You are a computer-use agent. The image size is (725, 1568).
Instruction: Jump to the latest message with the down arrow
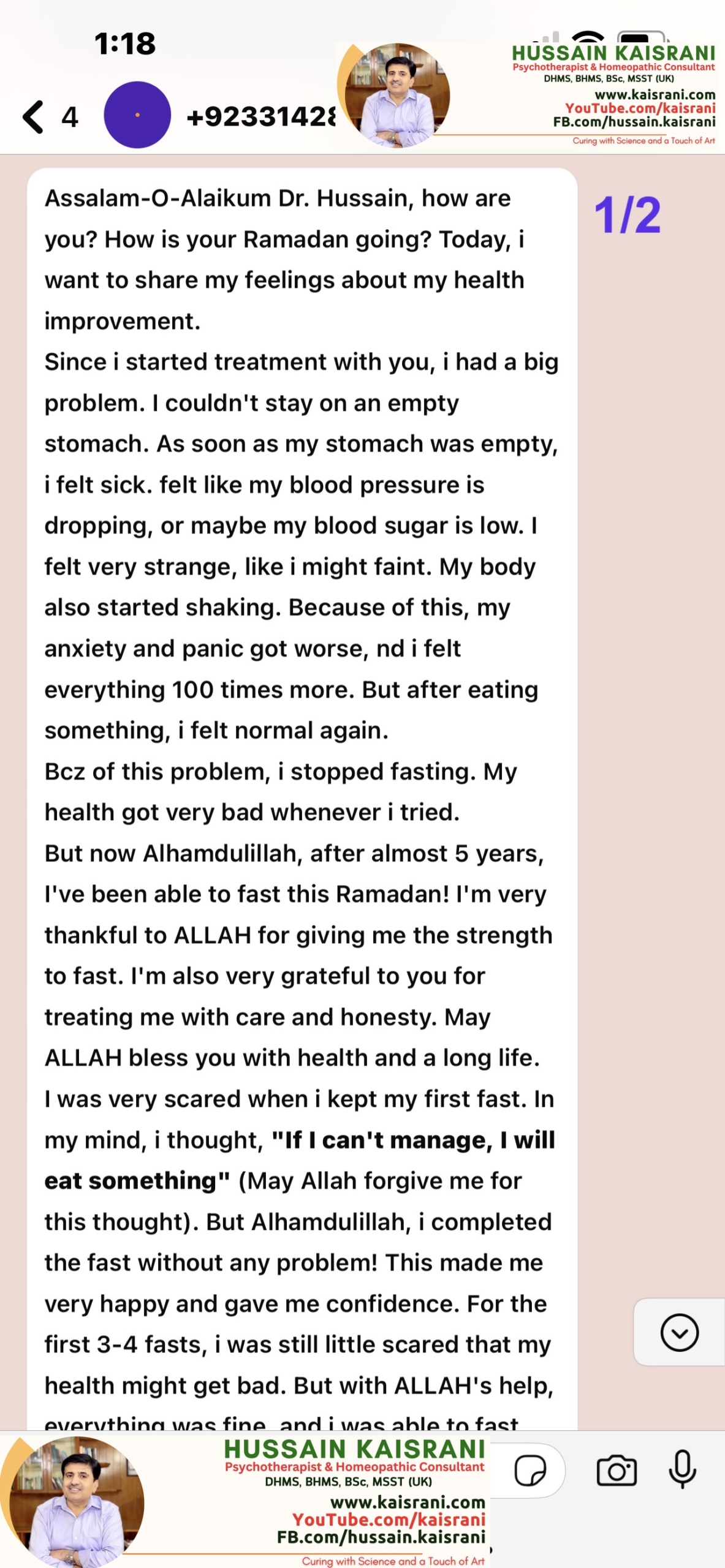point(679,1332)
